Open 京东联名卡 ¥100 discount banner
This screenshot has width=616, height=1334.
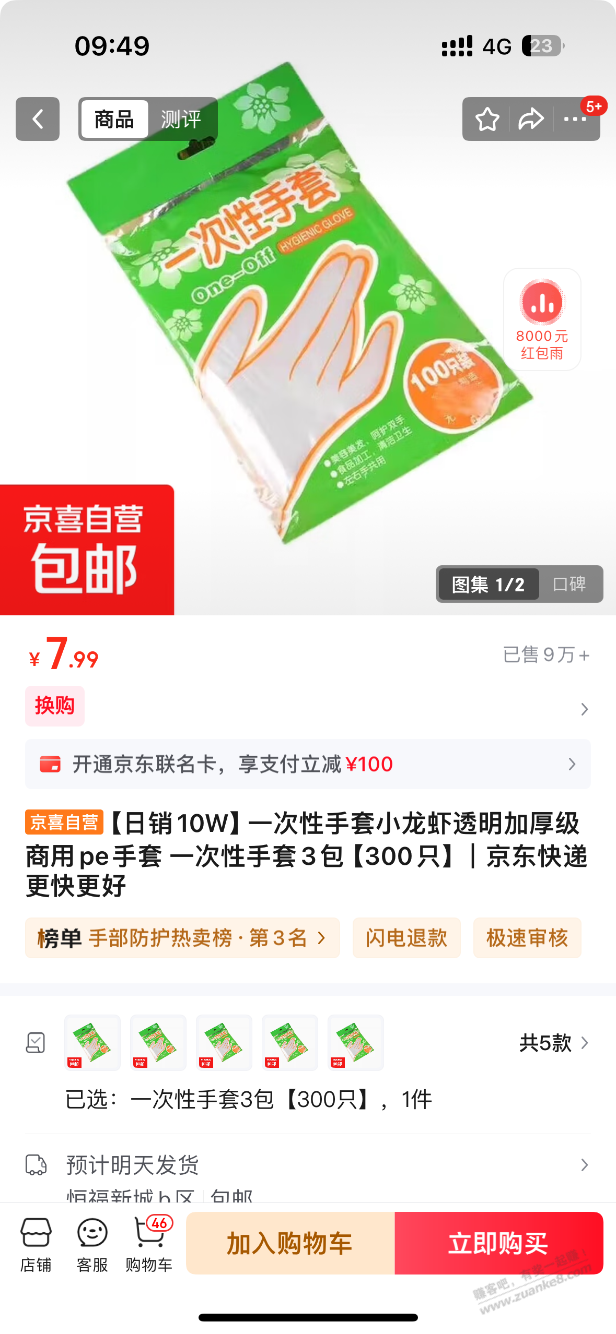pyautogui.click(x=307, y=764)
